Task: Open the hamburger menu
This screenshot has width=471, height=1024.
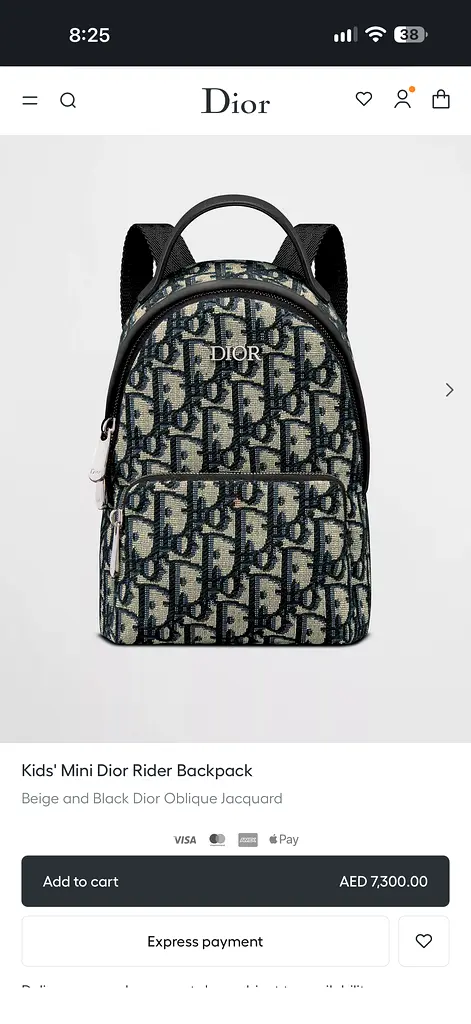Action: (x=30, y=100)
